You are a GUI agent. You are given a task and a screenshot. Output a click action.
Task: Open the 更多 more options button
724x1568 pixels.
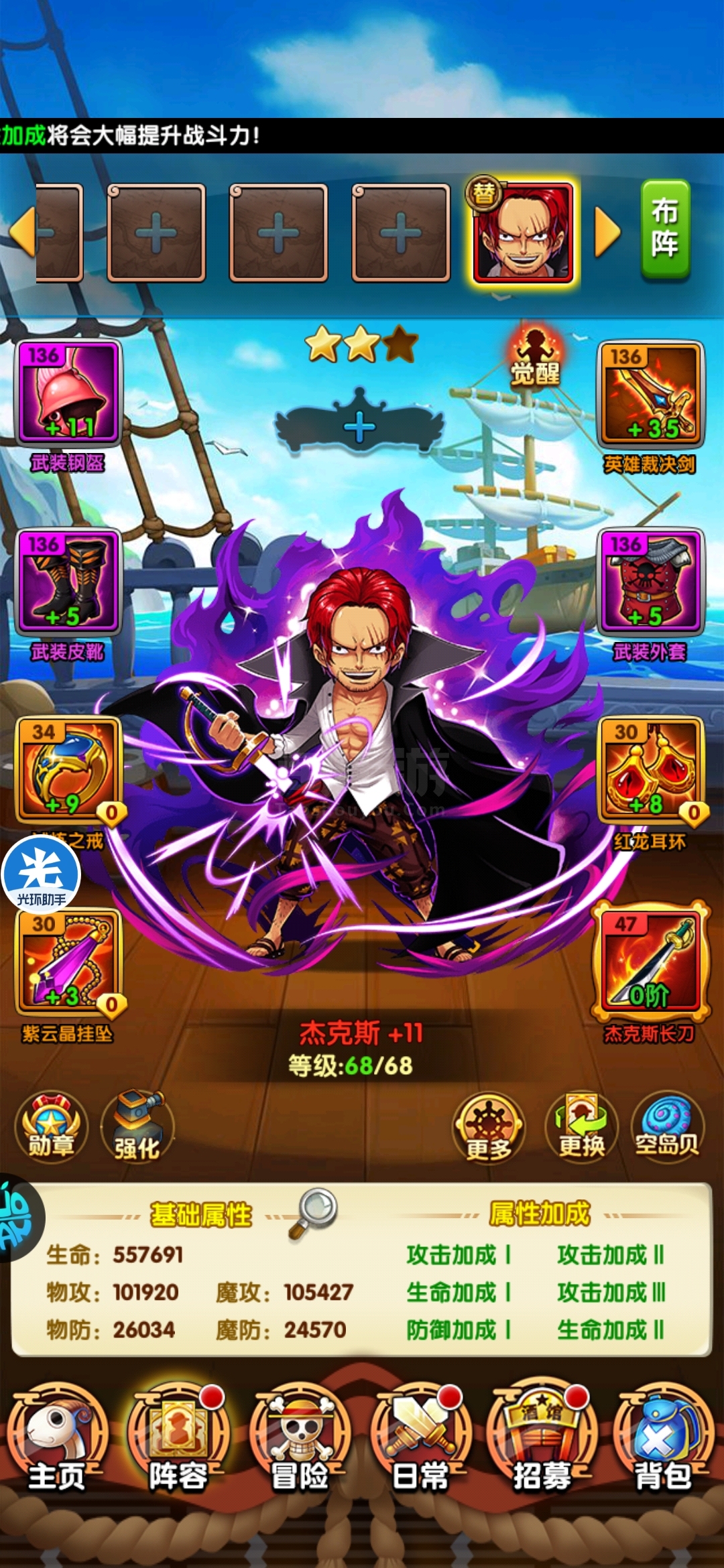click(489, 1128)
